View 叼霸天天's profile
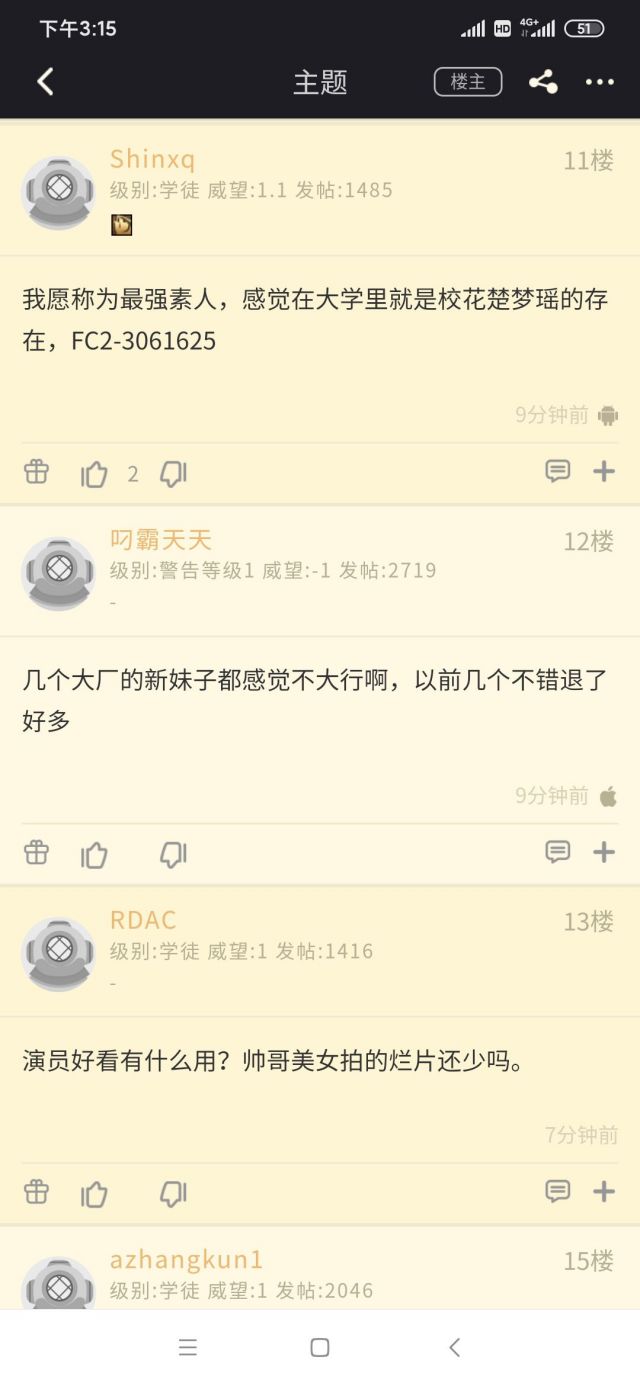The width and height of the screenshot is (640, 1386). click(58, 573)
